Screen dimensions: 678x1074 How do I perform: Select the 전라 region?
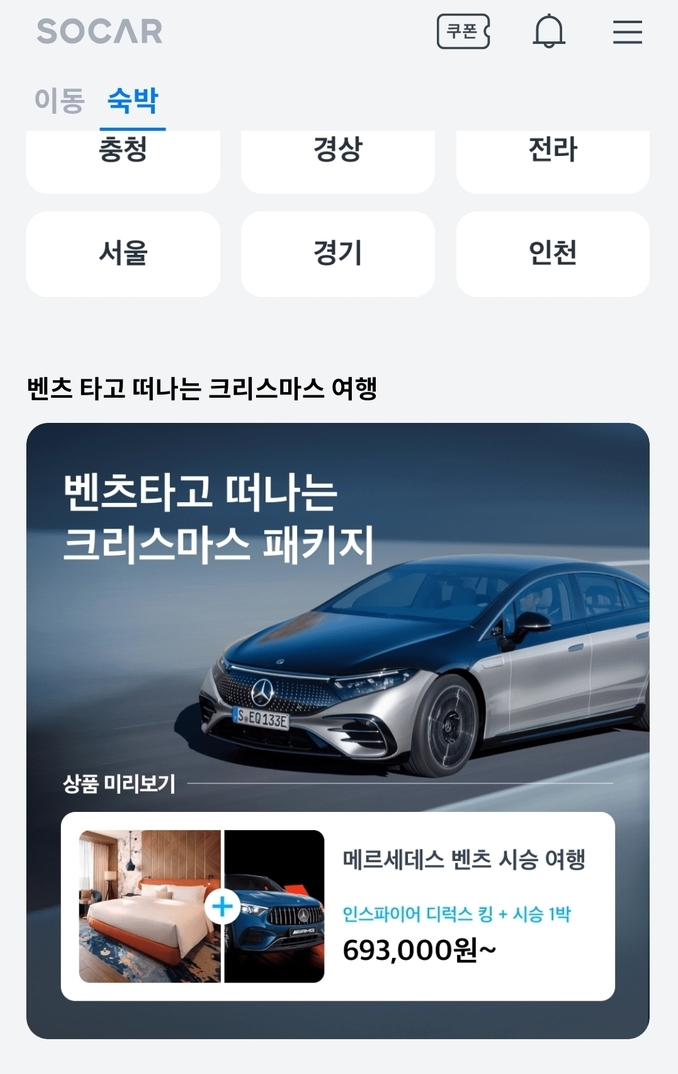pyautogui.click(x=553, y=158)
